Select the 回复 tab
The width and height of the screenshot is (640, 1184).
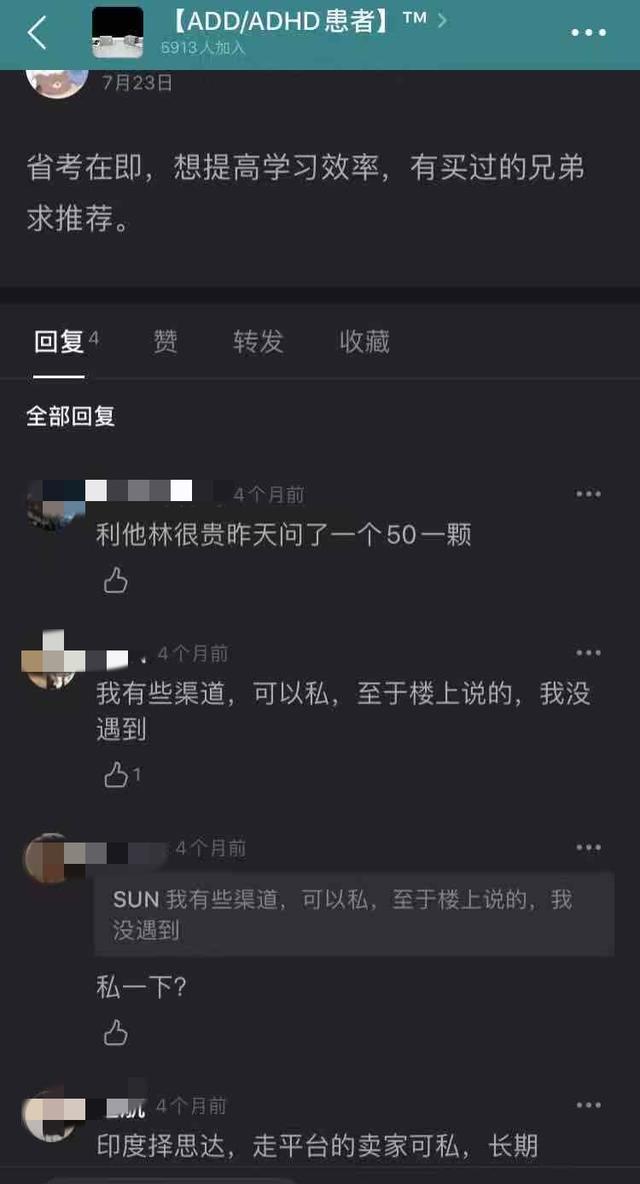[x=60, y=342]
